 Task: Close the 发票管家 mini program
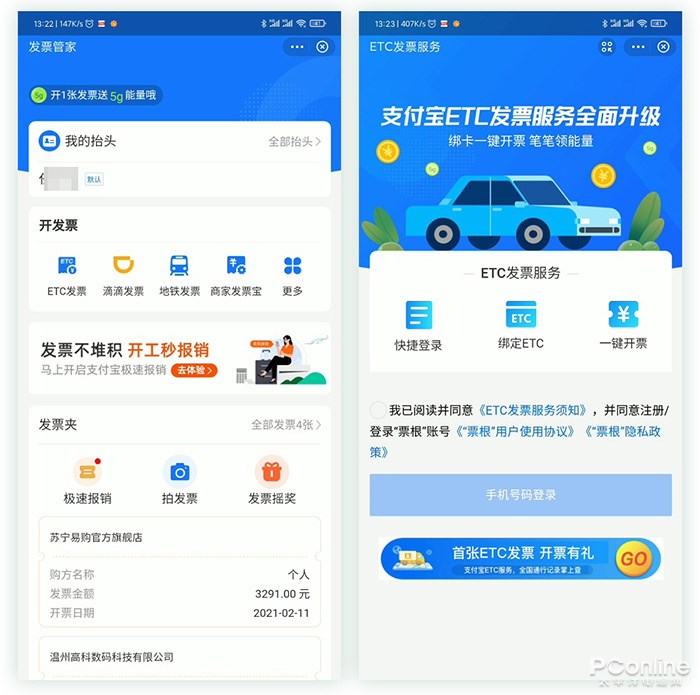(322, 47)
